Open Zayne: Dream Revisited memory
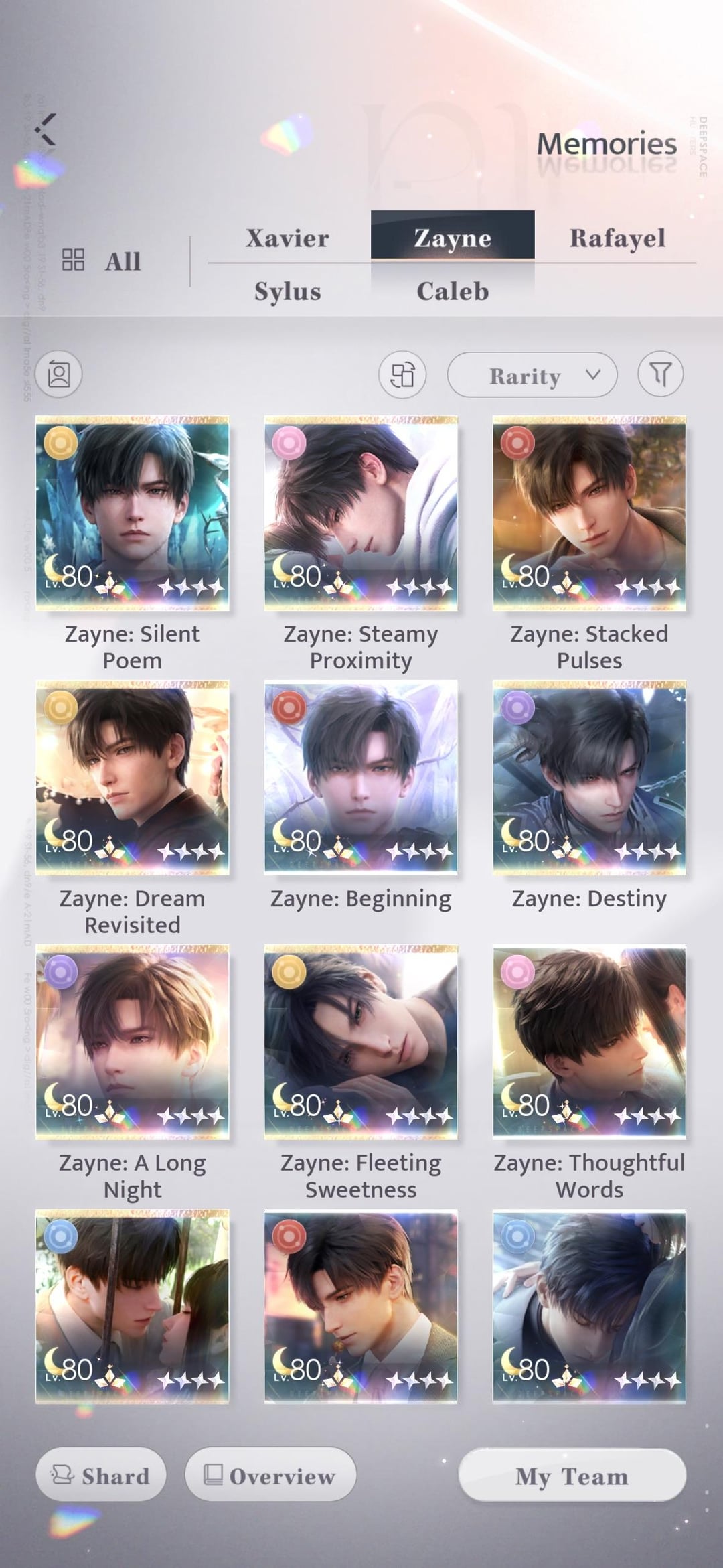 point(133,778)
